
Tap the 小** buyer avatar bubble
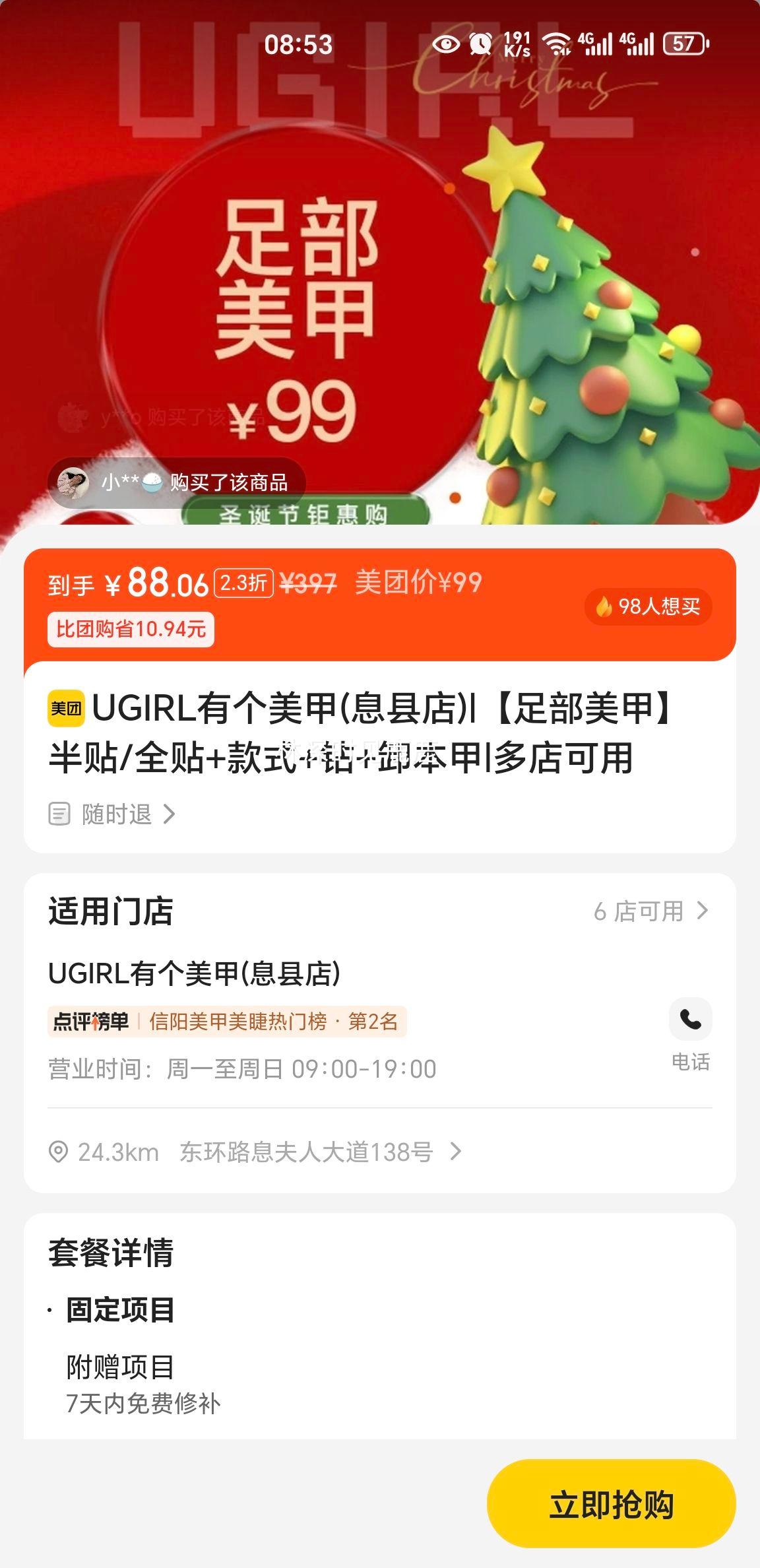(73, 482)
